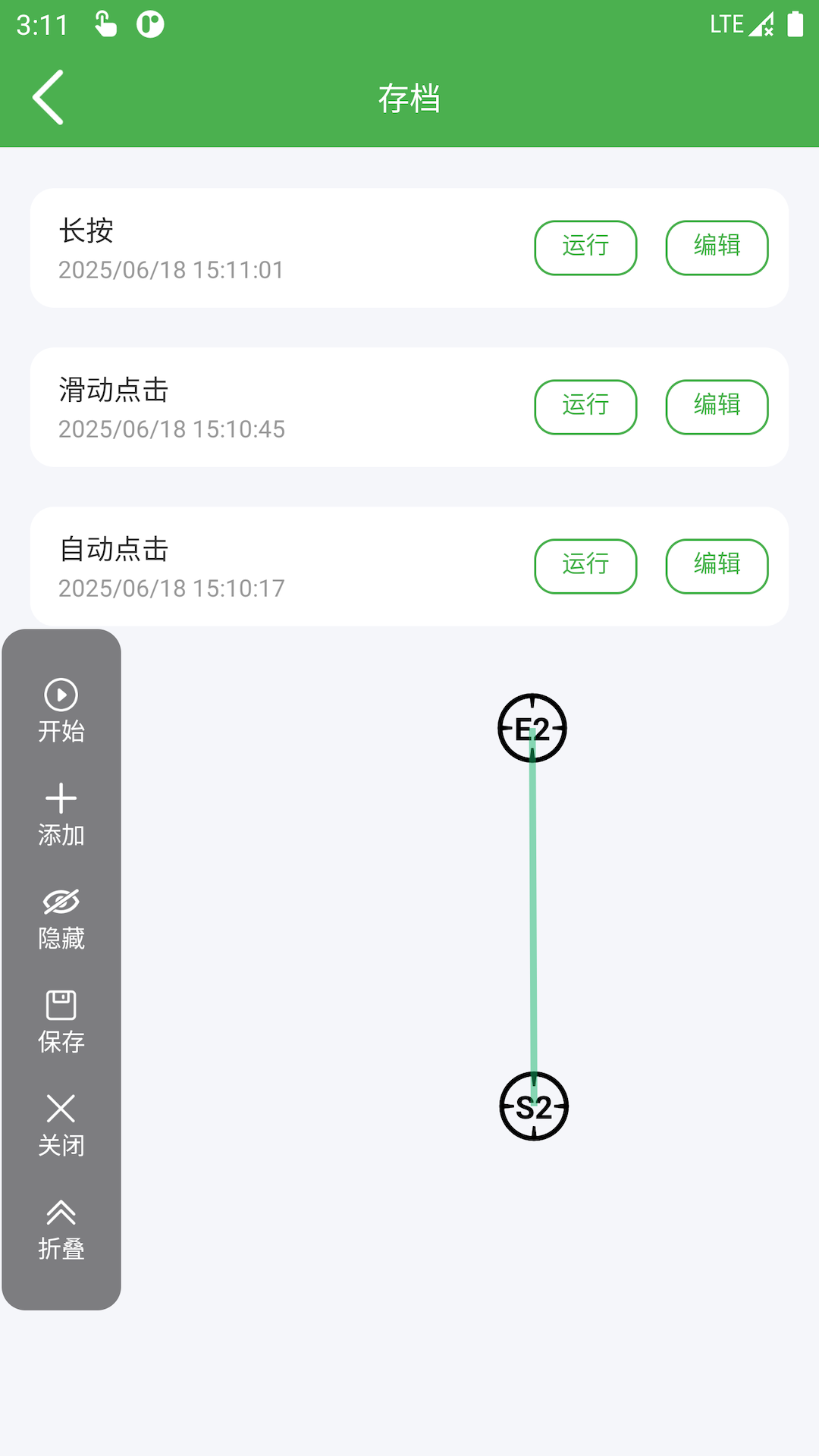Hide the overlay markers using the 隐藏 eye icon
Viewport: 819px width, 1456px height.
click(x=61, y=902)
